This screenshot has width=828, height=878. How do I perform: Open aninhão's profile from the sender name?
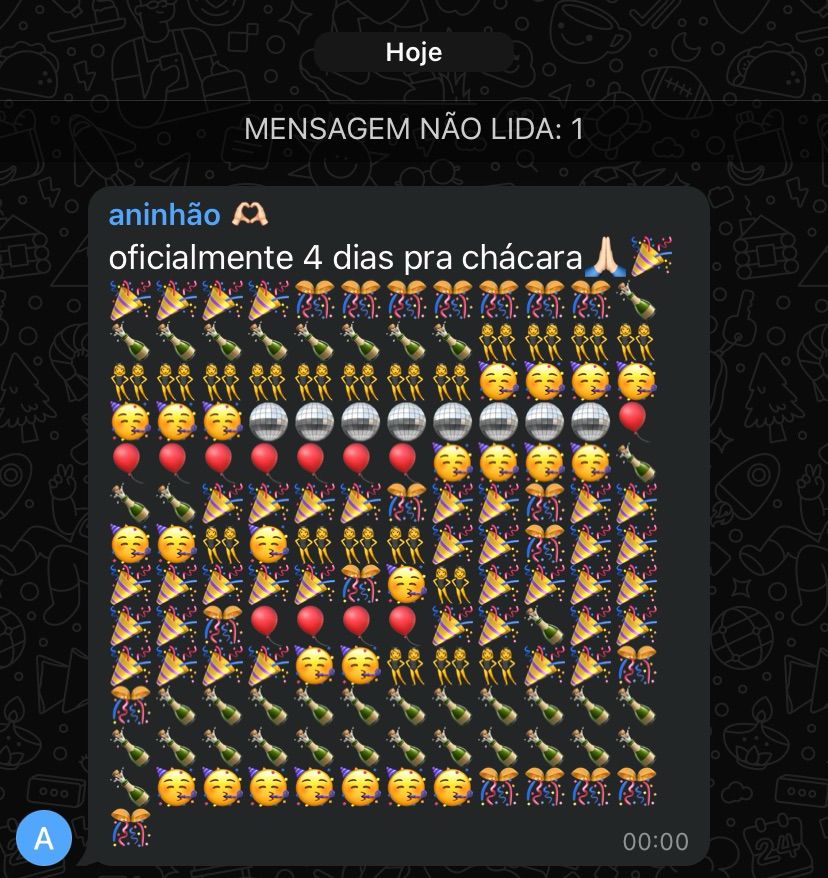[165, 215]
